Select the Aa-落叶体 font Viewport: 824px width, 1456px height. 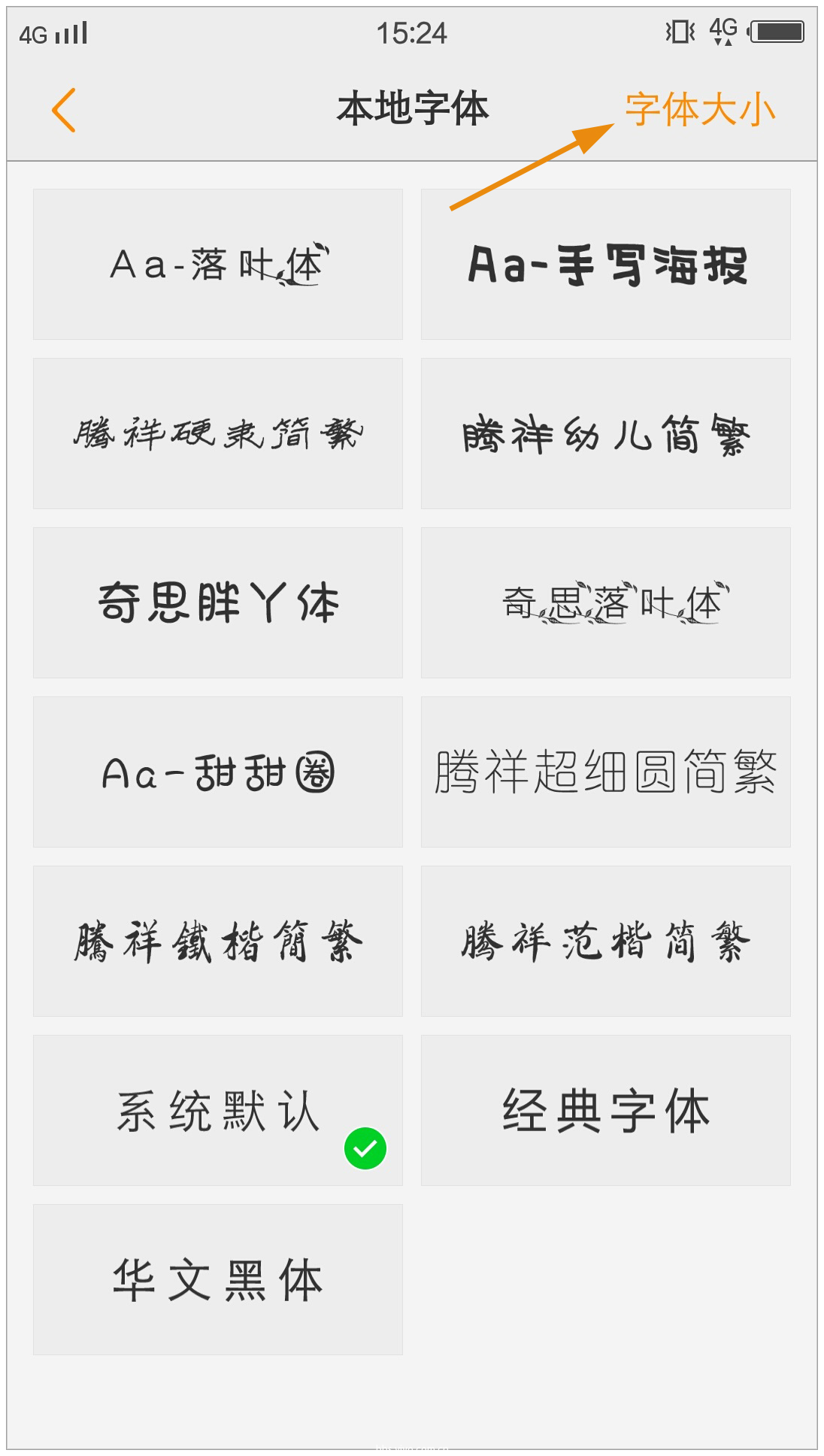[x=218, y=264]
